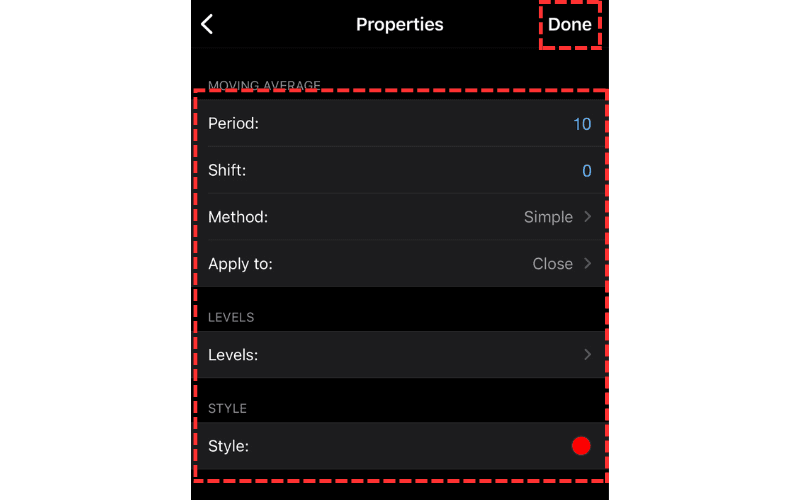This screenshot has width=800, height=500.
Task: Go back with the top-left arrow
Action: coord(208,24)
